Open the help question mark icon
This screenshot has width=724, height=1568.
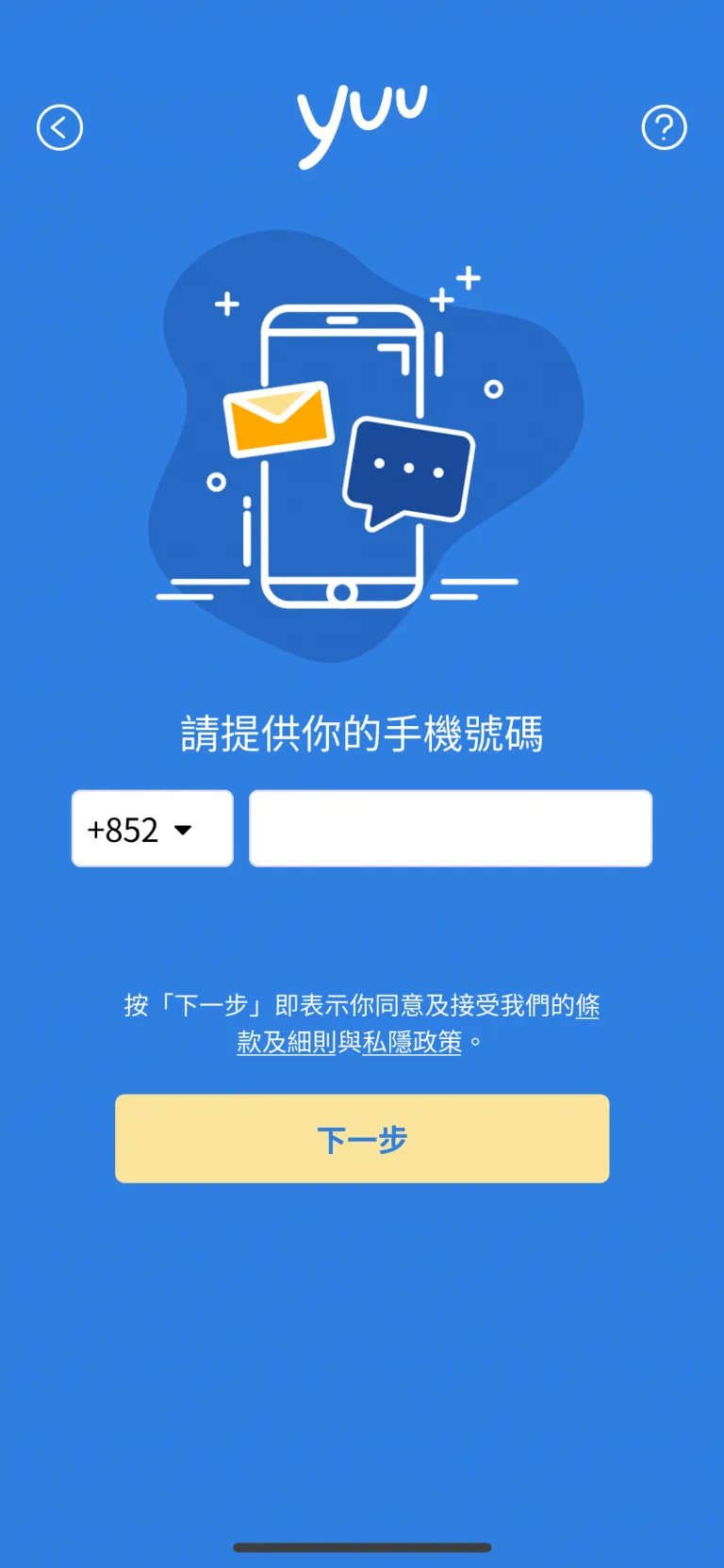pyautogui.click(x=664, y=127)
